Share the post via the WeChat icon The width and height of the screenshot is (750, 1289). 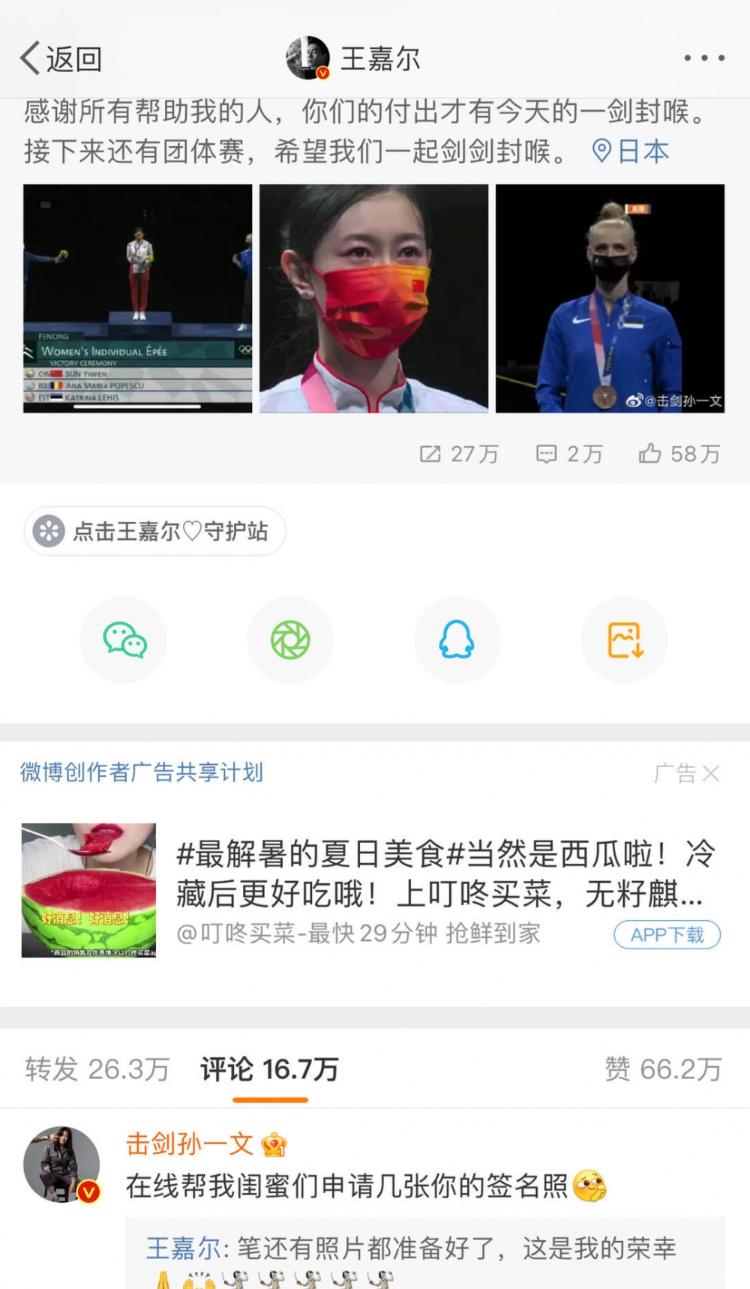(x=123, y=638)
